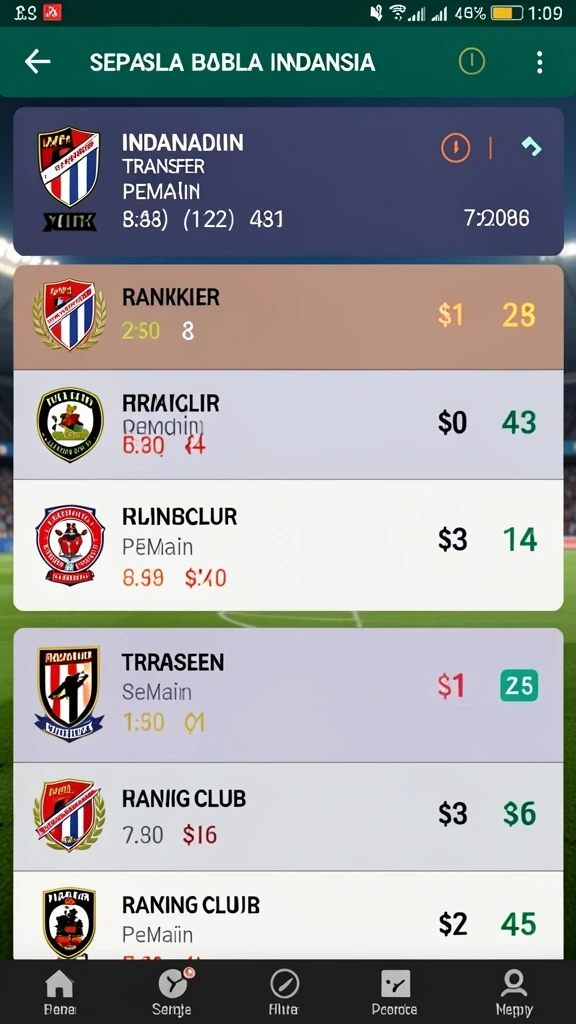This screenshot has width=576, height=1024.
Task: Tap the green 25 badge on TRRASEEN
Action: tap(519, 686)
